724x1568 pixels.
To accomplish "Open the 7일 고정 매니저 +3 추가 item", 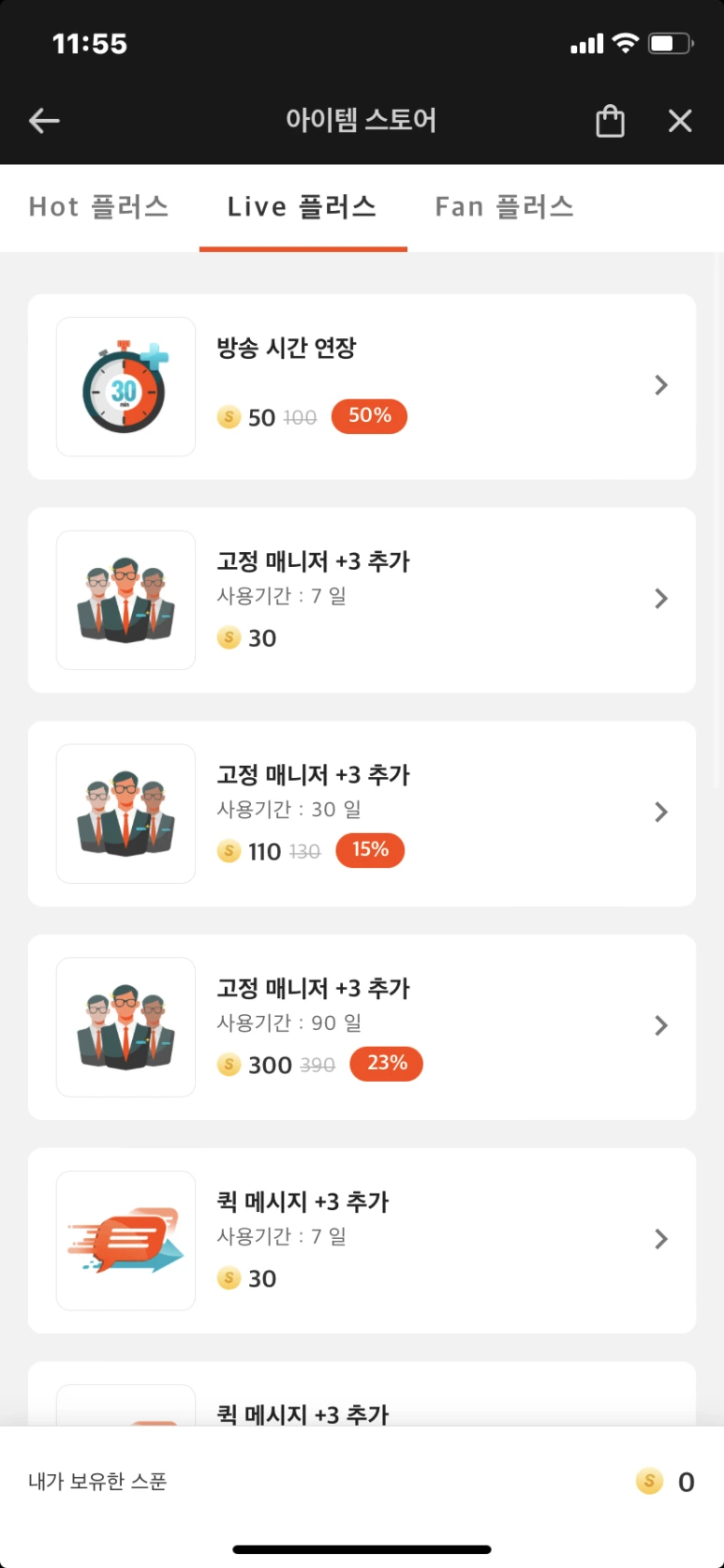I will coord(362,600).
